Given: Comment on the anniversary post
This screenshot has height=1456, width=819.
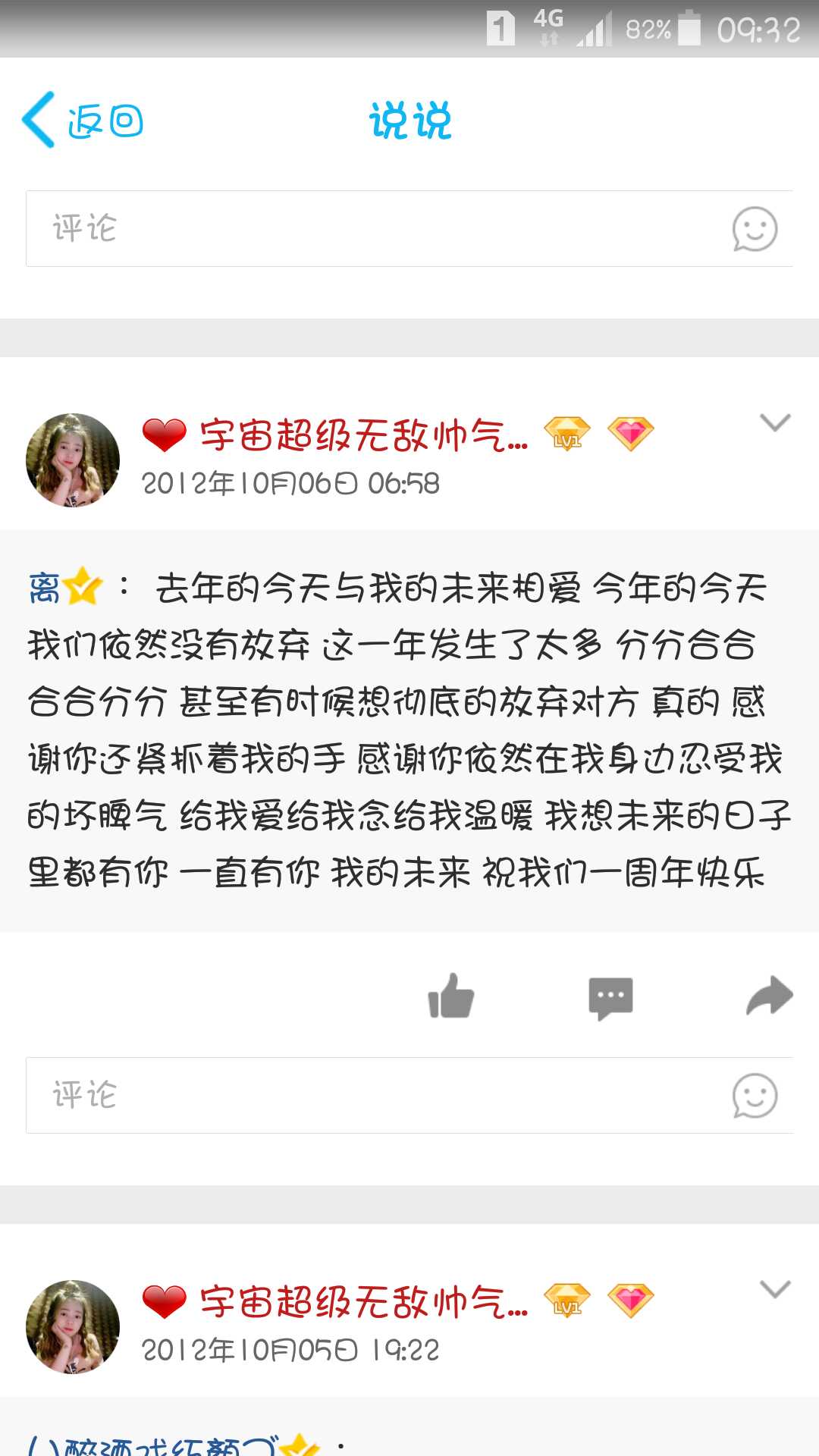Looking at the screenshot, I should [x=610, y=997].
